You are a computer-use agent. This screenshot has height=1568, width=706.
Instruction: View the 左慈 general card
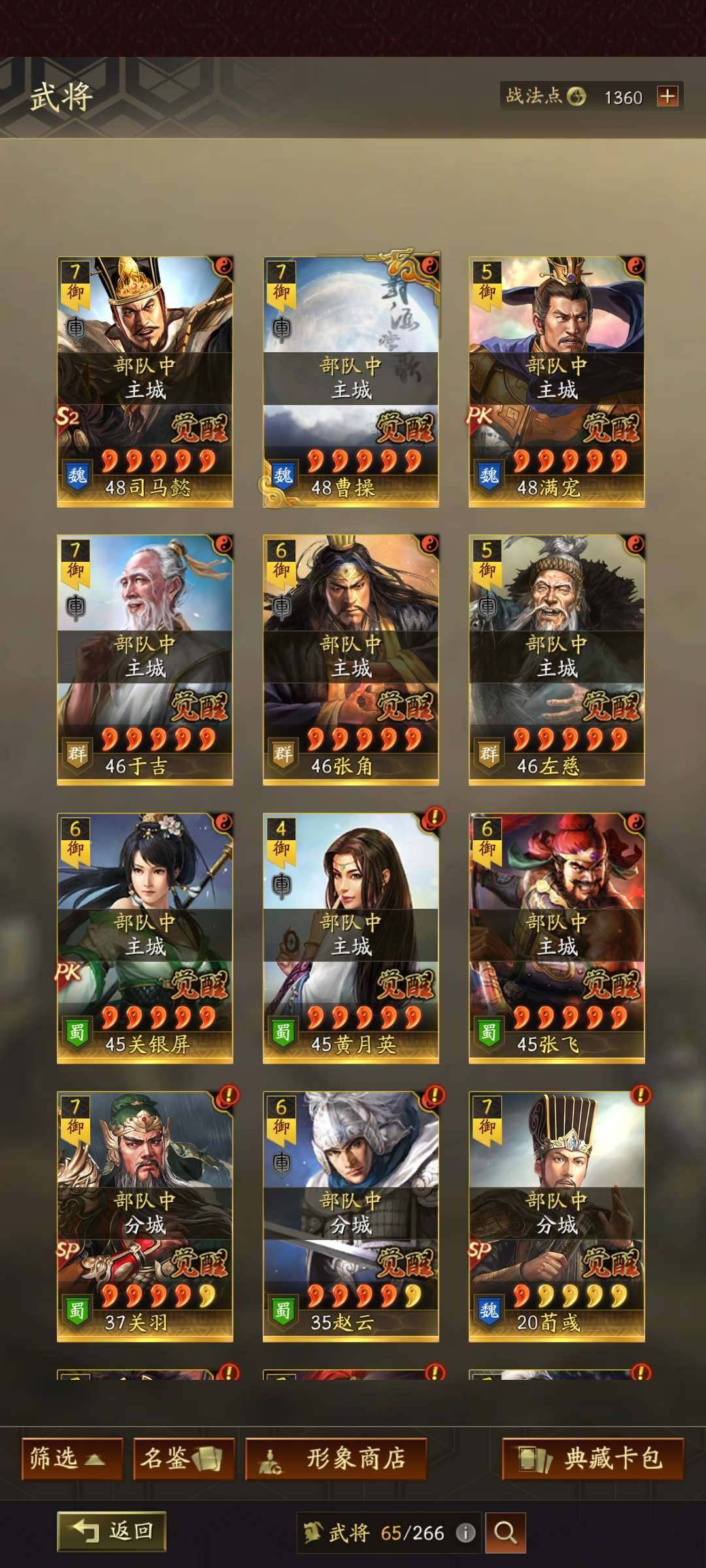[x=556, y=659]
